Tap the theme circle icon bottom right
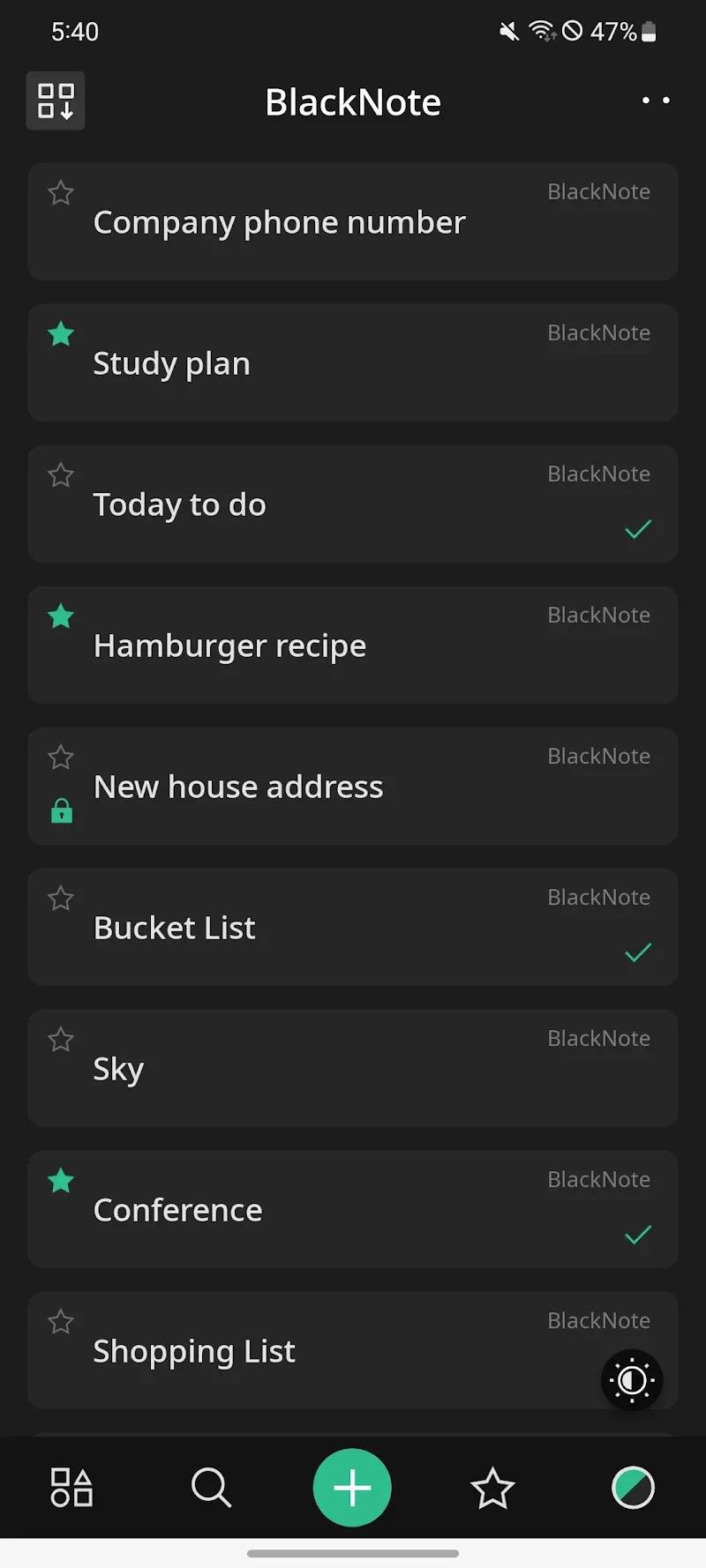The height and width of the screenshot is (1568, 706). [633, 1486]
